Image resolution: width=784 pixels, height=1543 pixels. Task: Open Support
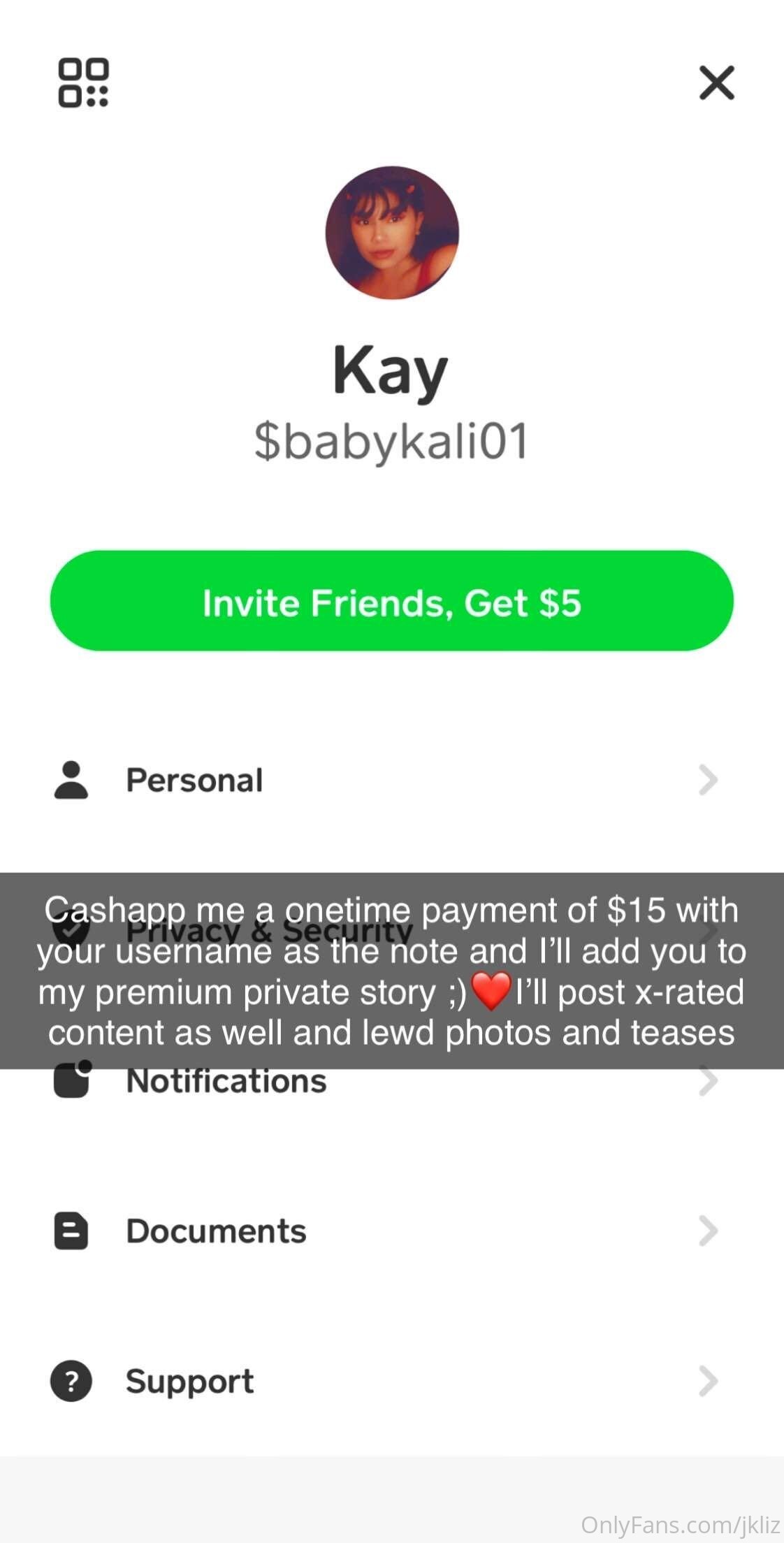pyautogui.click(x=392, y=1381)
